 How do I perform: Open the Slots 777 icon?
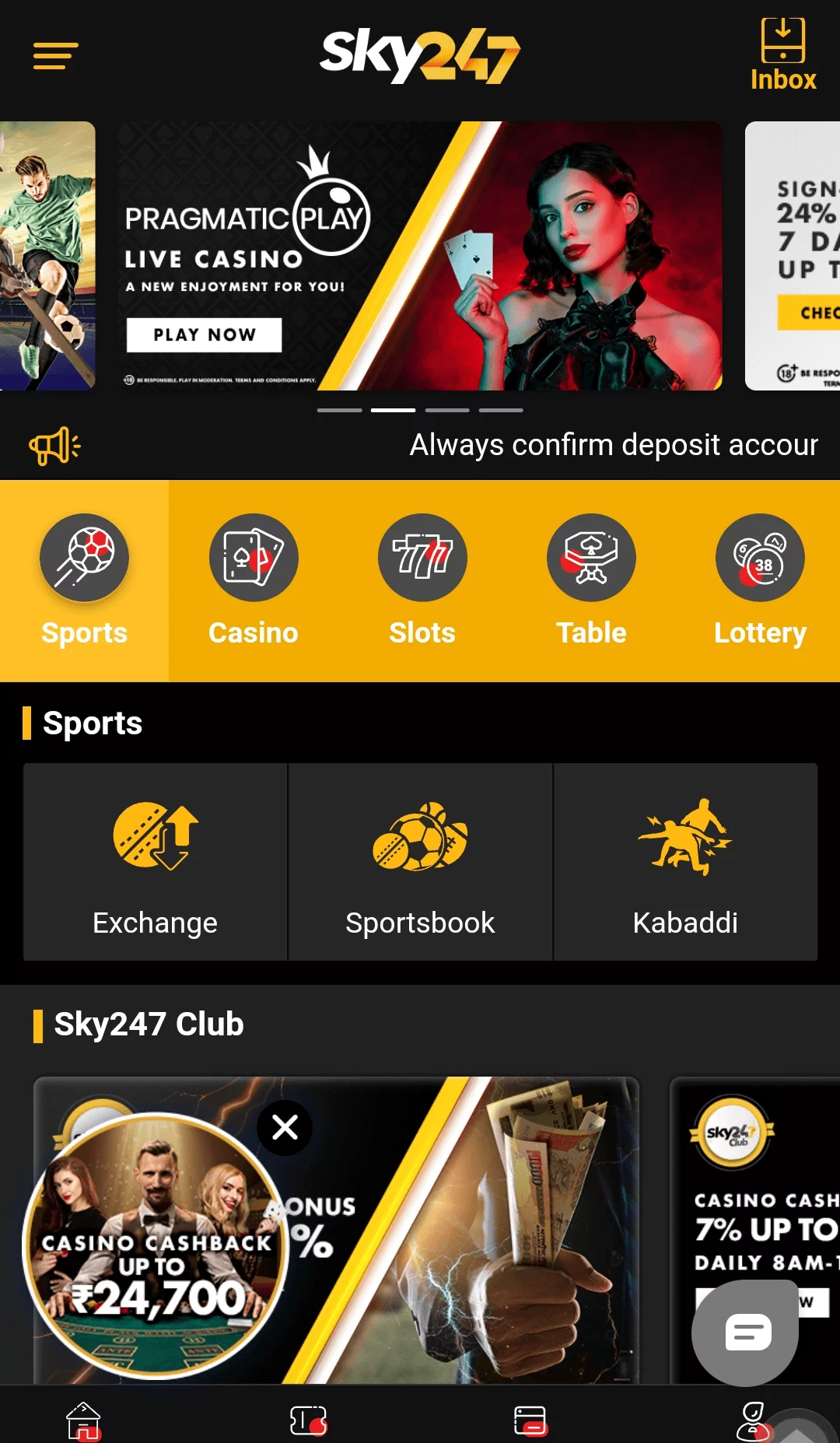pos(422,557)
